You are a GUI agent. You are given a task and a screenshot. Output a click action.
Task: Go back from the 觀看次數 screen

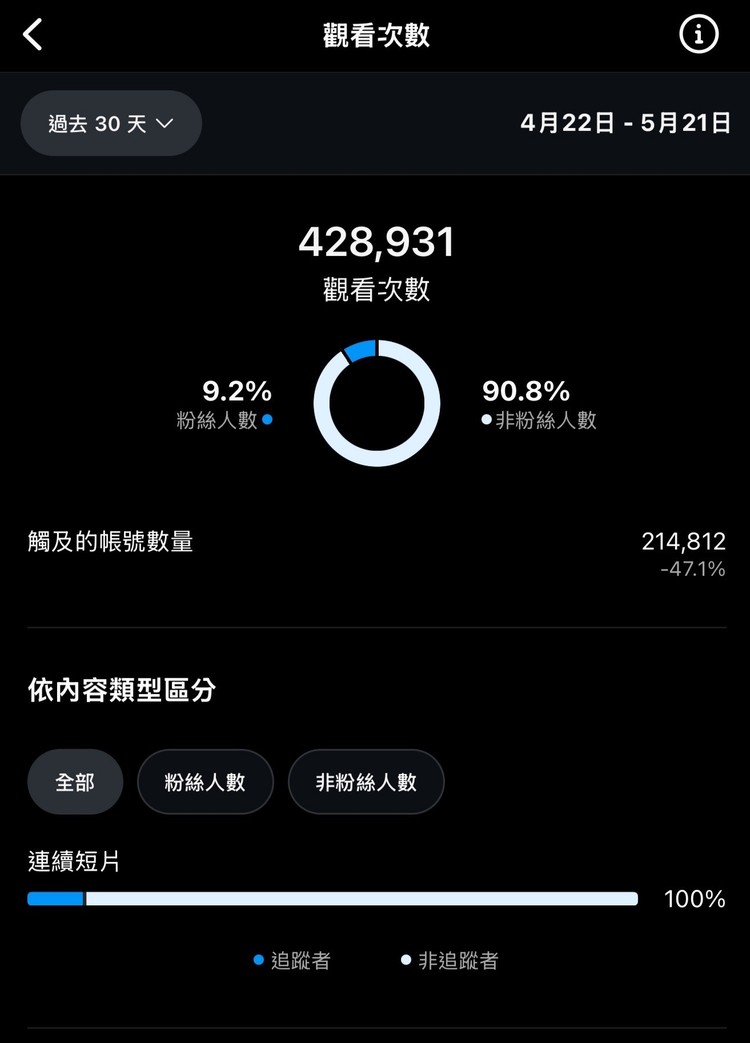pos(34,35)
